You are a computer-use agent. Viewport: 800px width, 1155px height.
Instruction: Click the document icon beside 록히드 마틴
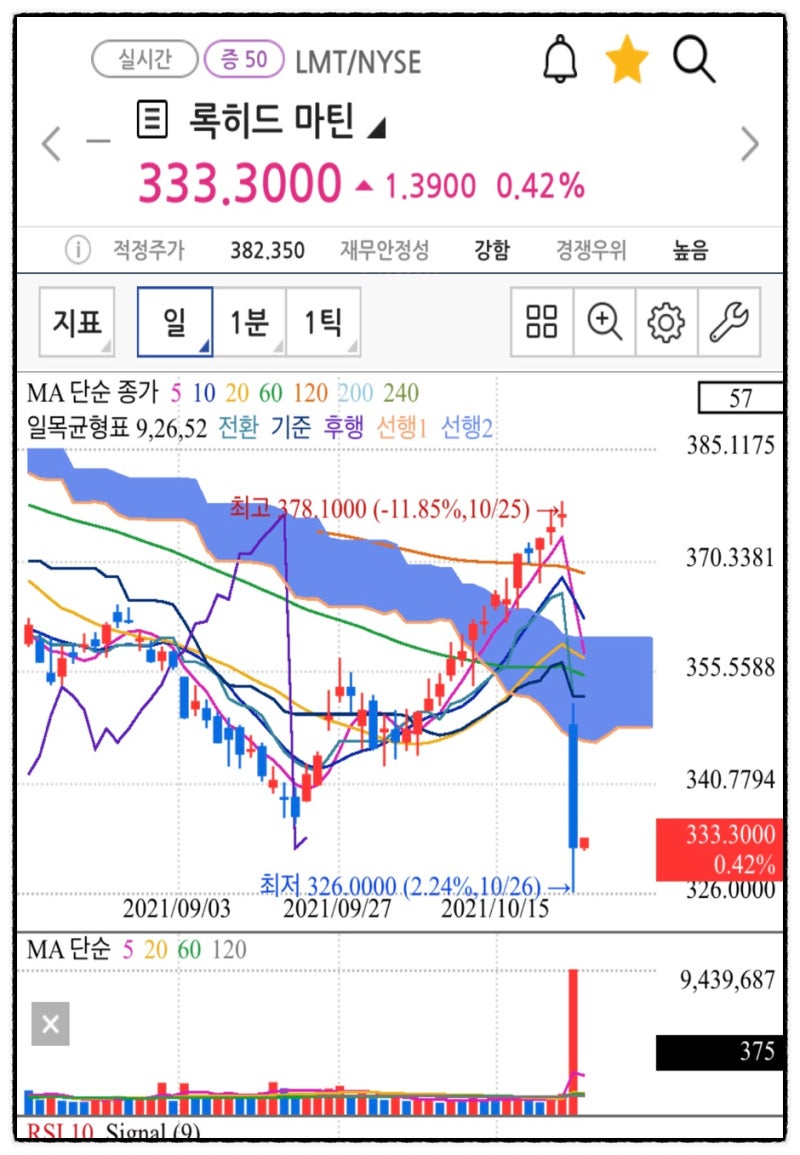(153, 120)
